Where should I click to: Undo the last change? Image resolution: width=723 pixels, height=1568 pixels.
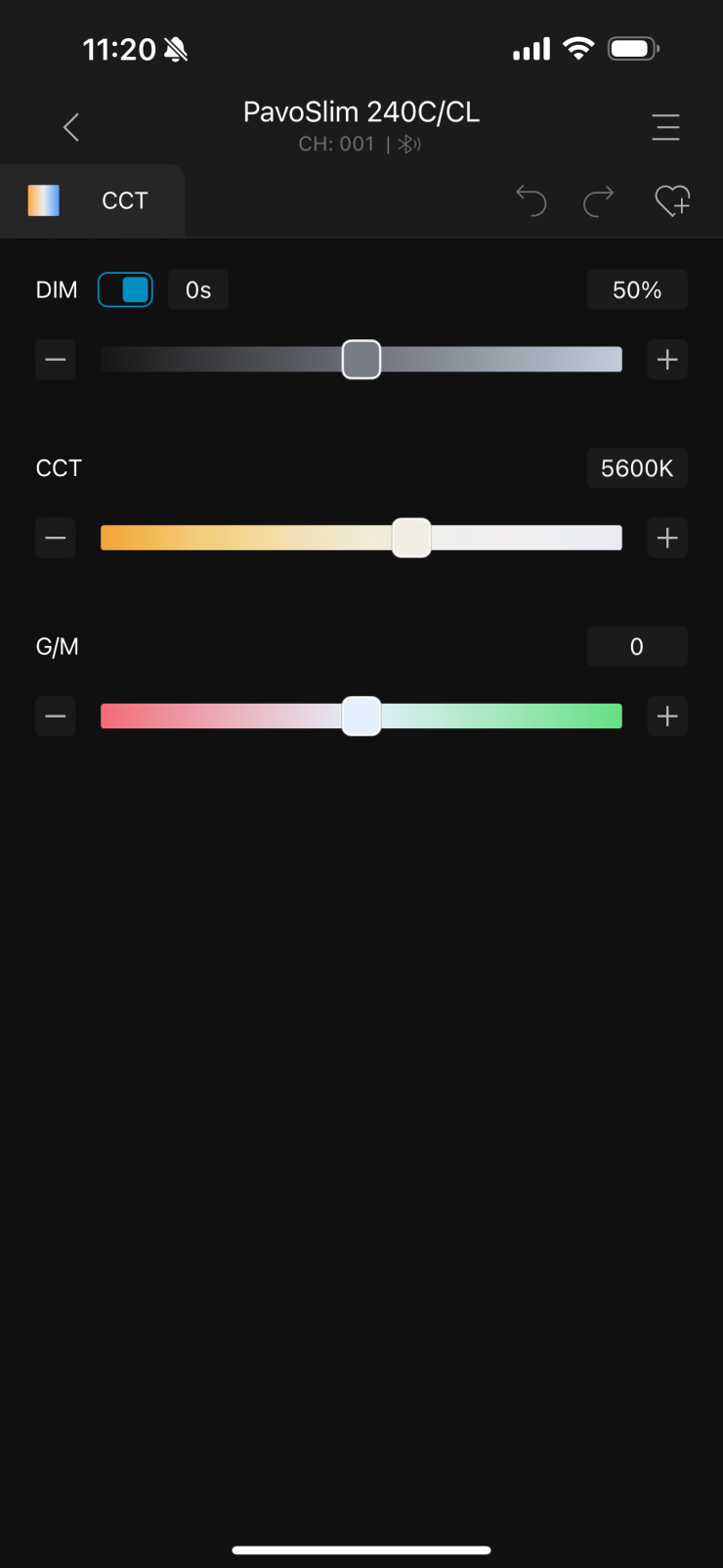click(x=531, y=200)
